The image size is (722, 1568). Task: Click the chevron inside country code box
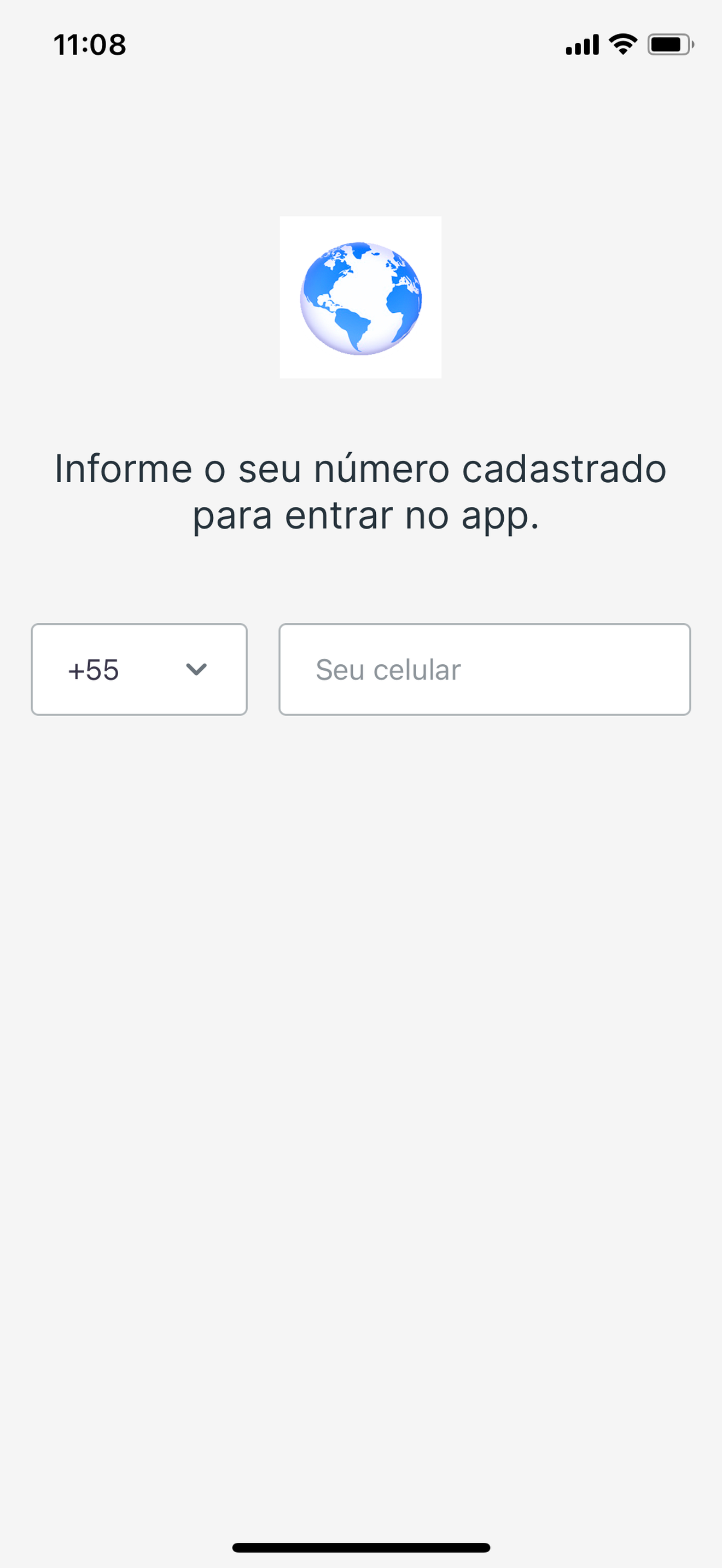pyautogui.click(x=195, y=670)
